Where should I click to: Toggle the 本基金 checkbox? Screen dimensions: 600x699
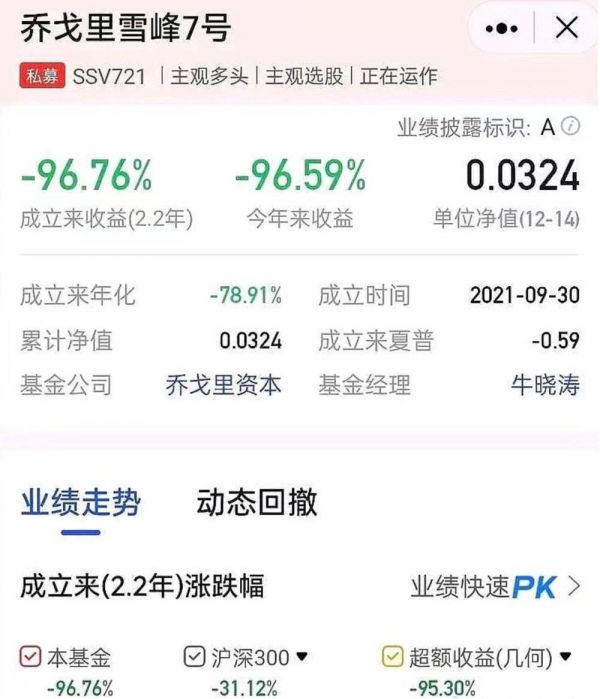tap(31, 658)
